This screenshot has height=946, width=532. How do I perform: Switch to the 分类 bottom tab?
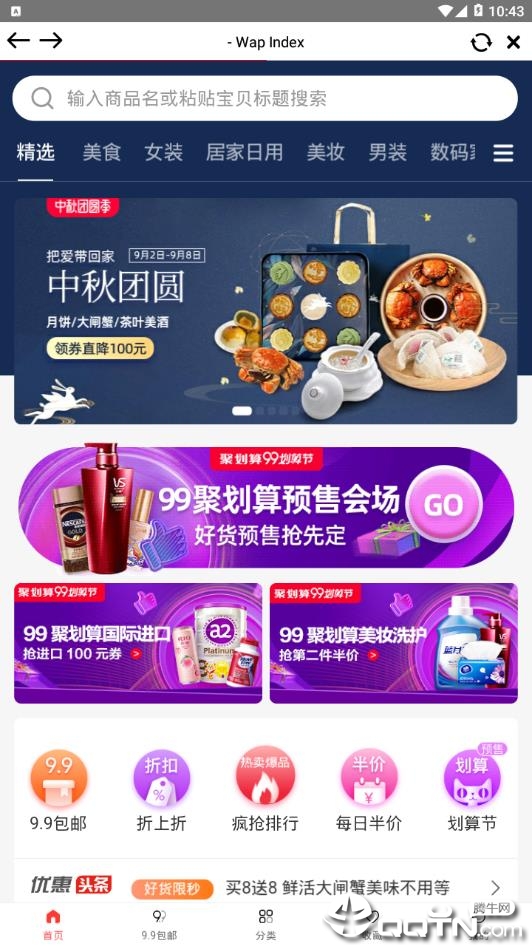[265, 924]
